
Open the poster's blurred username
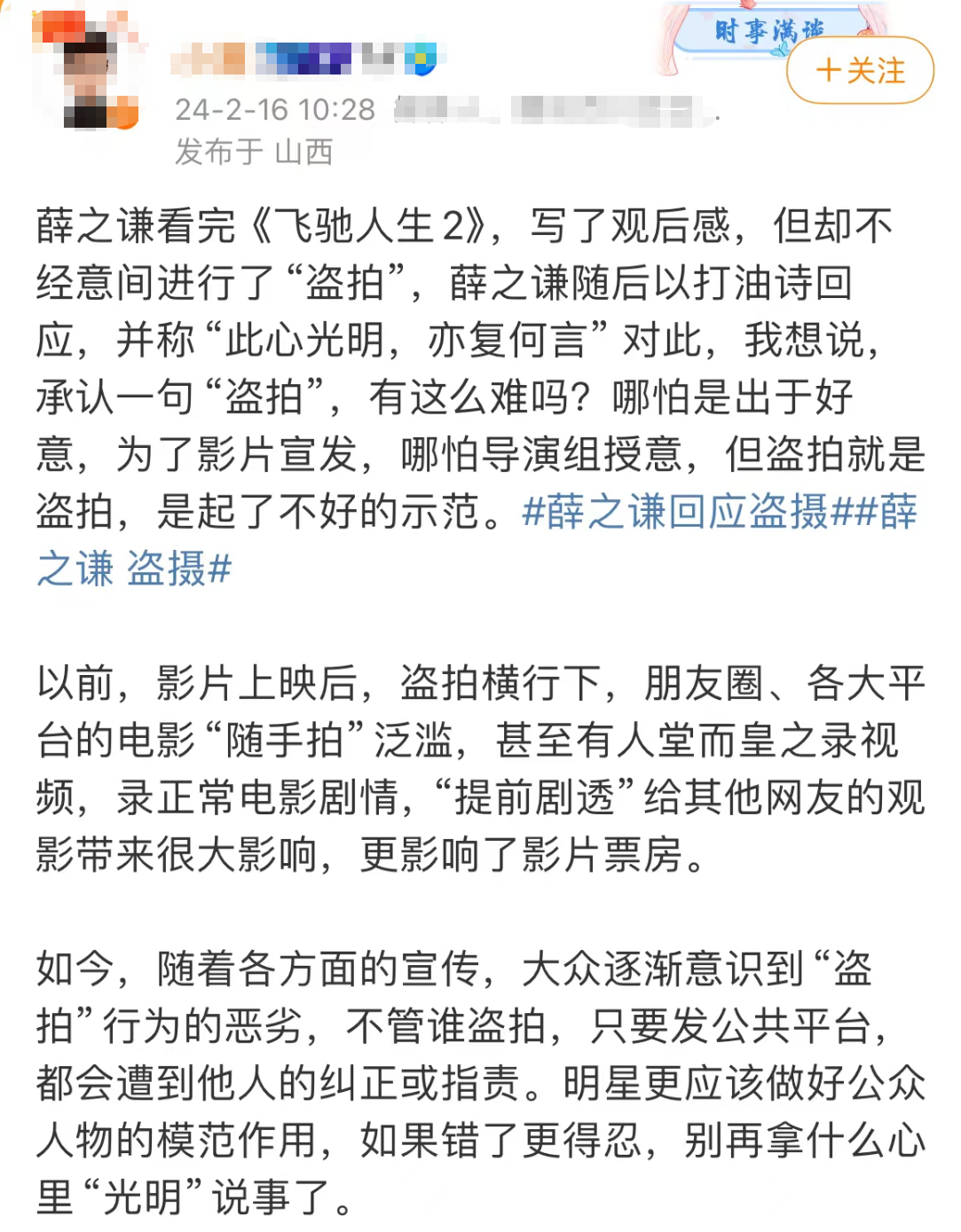[x=304, y=59]
